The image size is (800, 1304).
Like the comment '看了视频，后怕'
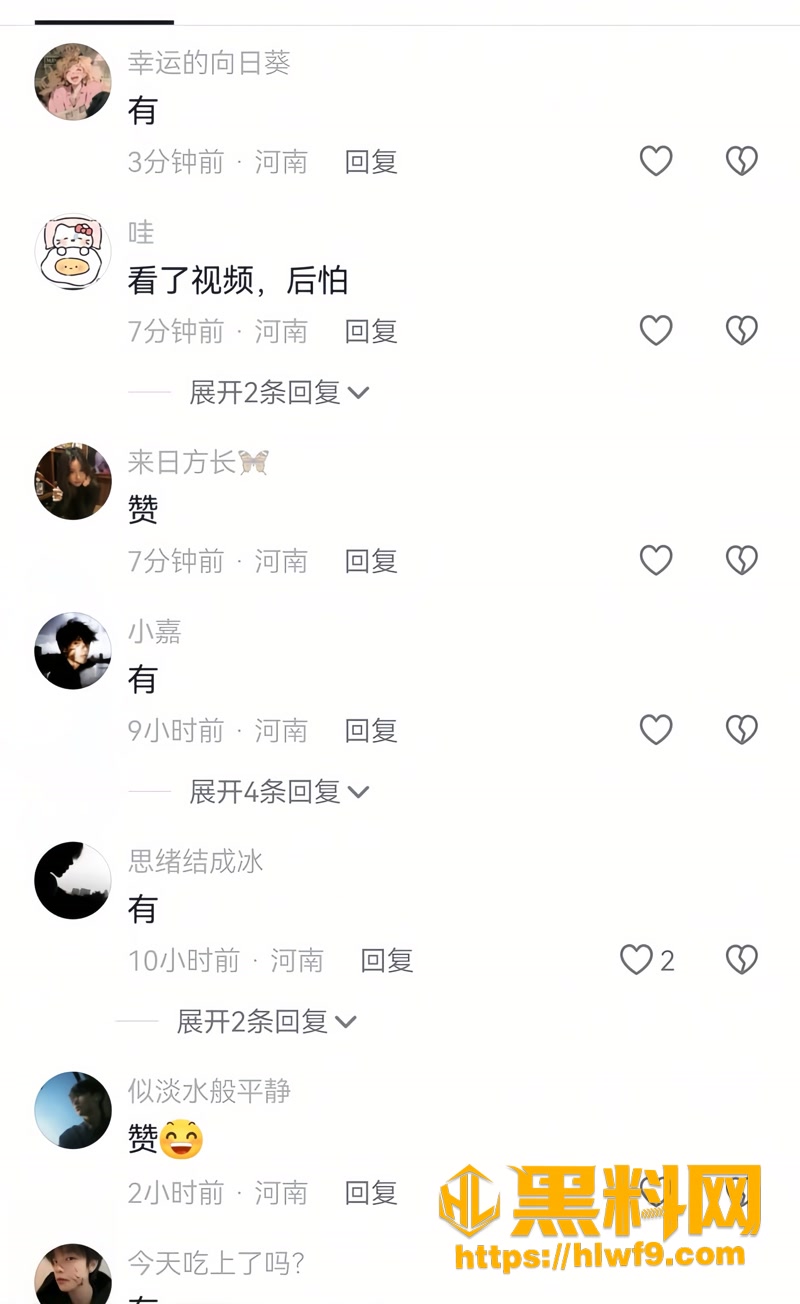pos(656,330)
